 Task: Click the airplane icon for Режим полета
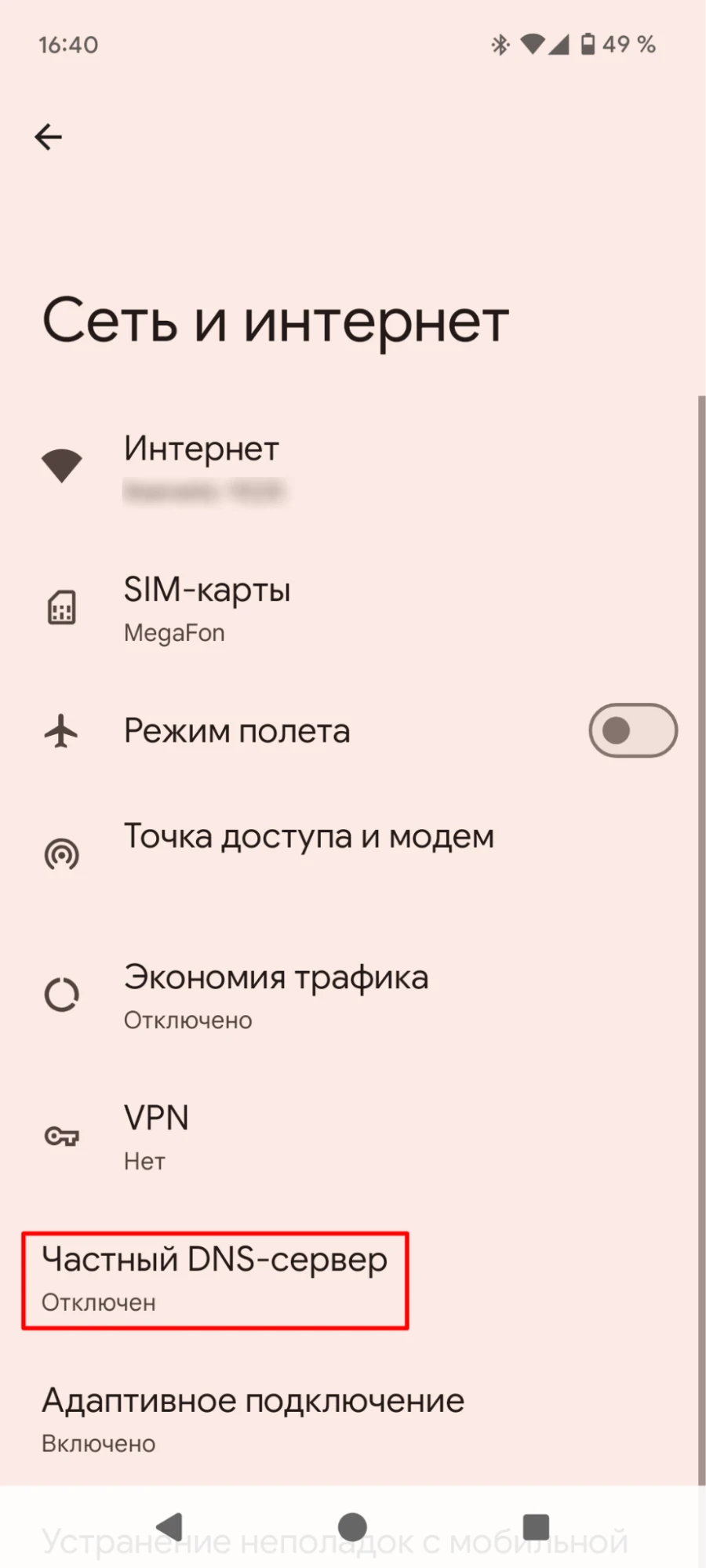[x=63, y=730]
